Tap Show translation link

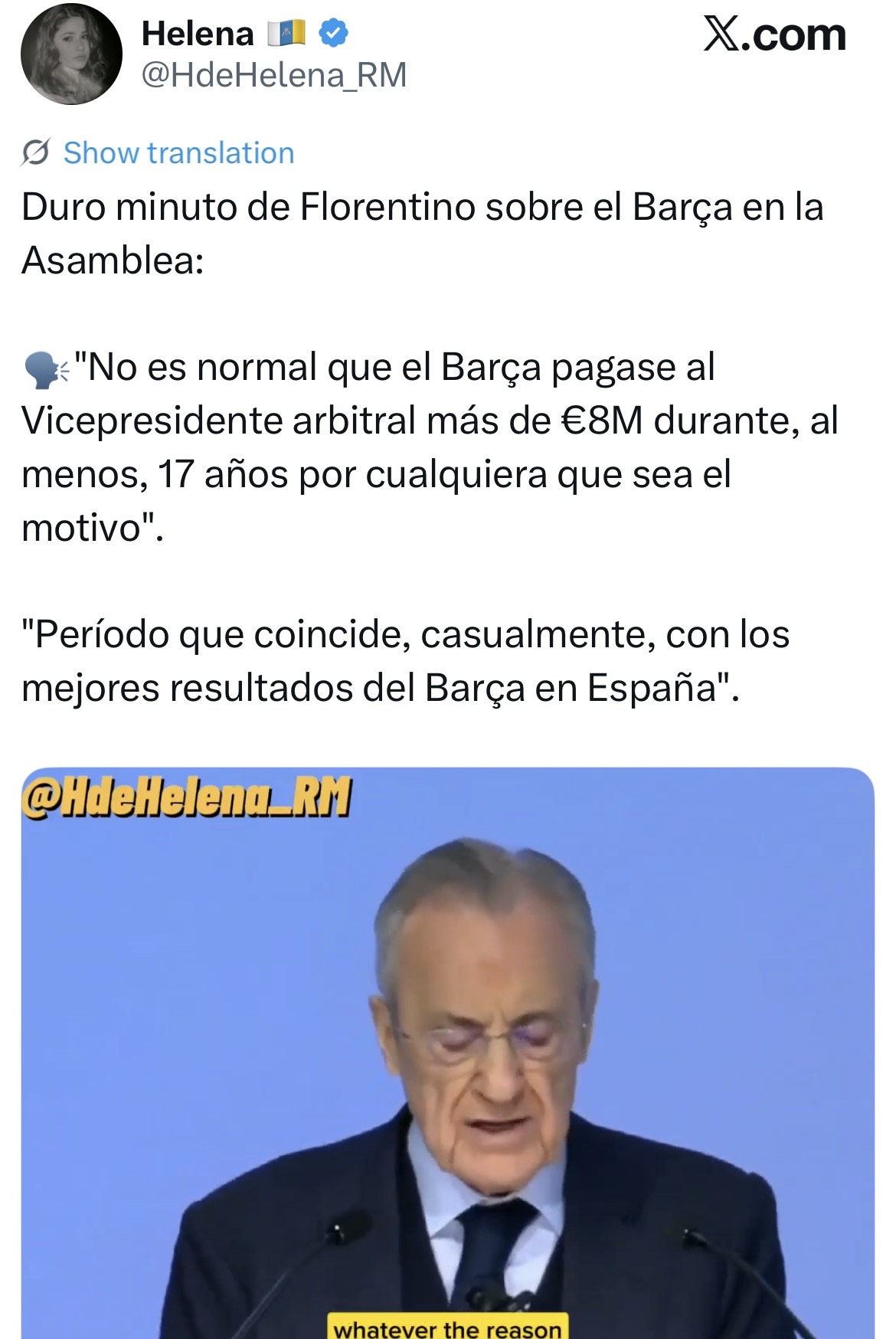[x=178, y=153]
